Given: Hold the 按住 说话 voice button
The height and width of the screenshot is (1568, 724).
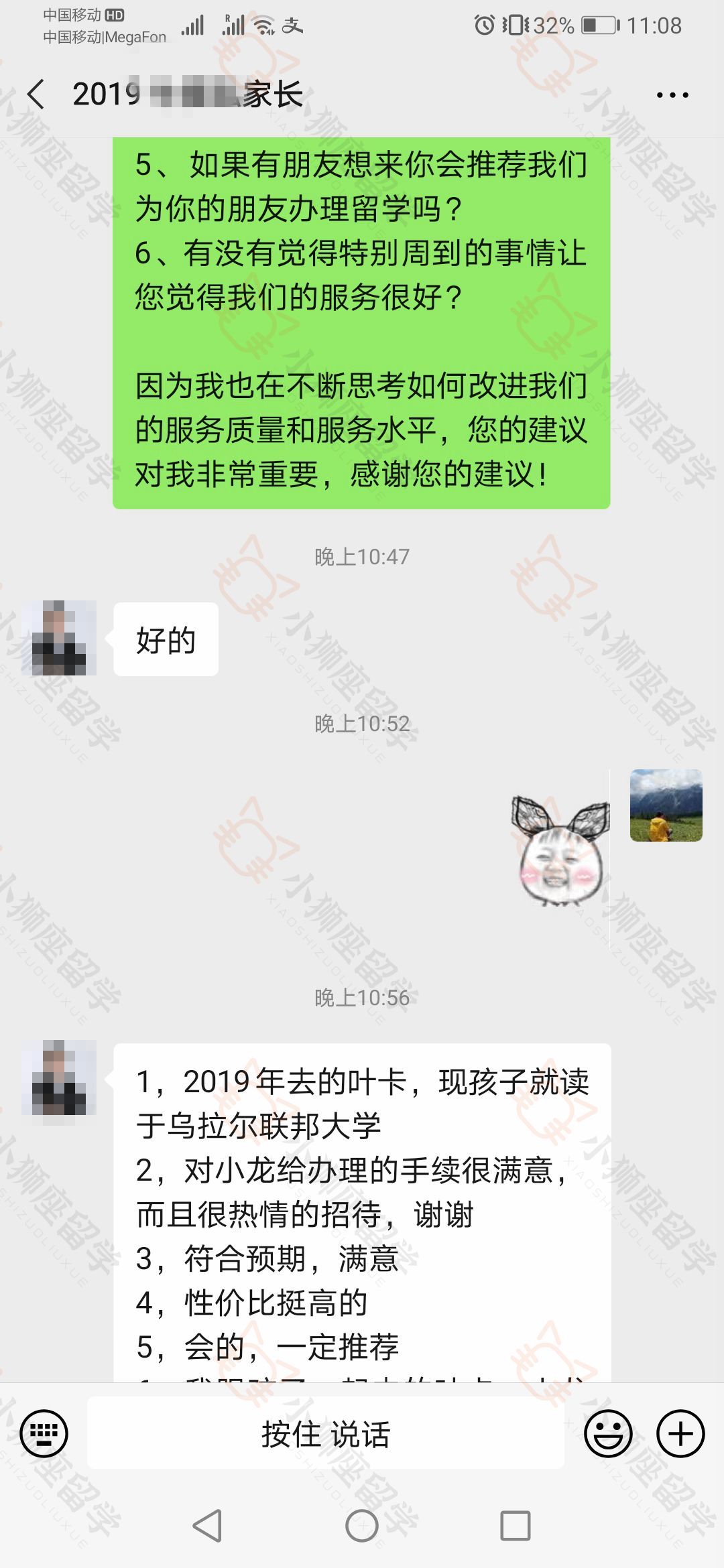Looking at the screenshot, I should (326, 1434).
